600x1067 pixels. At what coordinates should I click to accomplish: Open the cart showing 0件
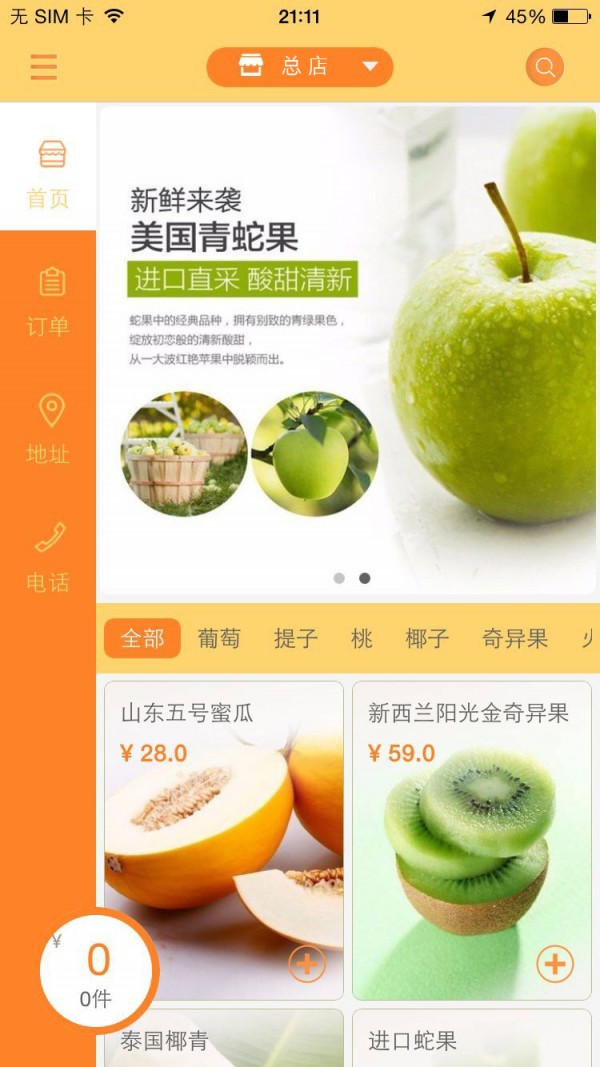[97, 970]
